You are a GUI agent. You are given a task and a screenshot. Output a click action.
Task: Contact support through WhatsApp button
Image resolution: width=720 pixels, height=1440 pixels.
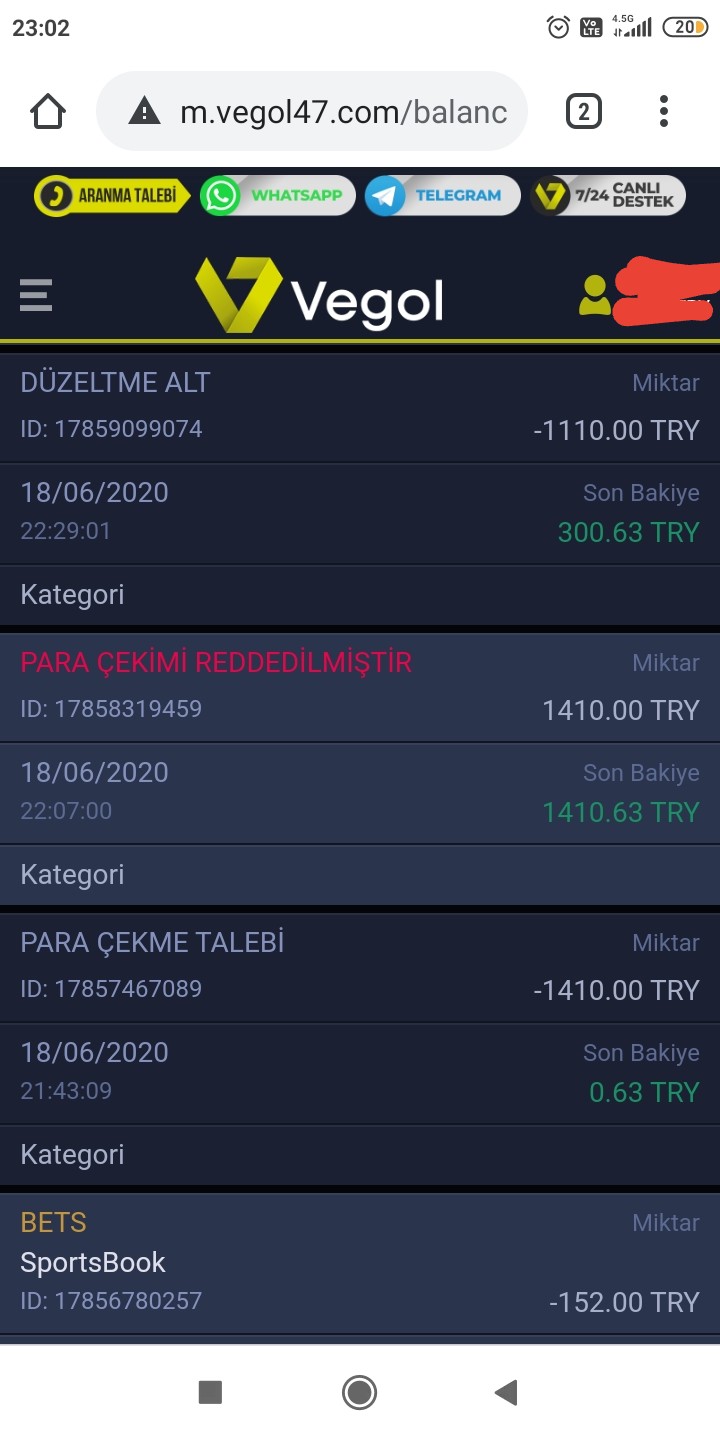(277, 195)
